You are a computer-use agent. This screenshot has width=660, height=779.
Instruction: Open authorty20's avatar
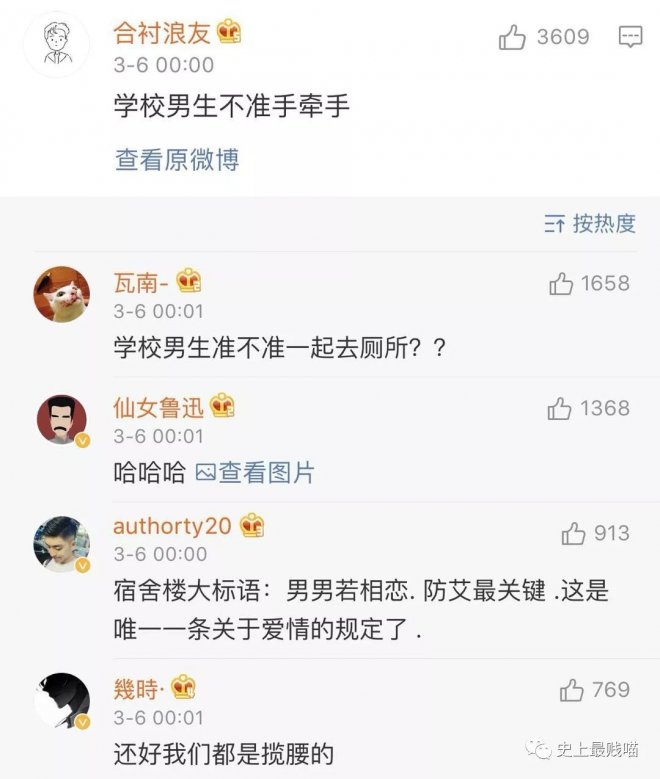(x=63, y=545)
